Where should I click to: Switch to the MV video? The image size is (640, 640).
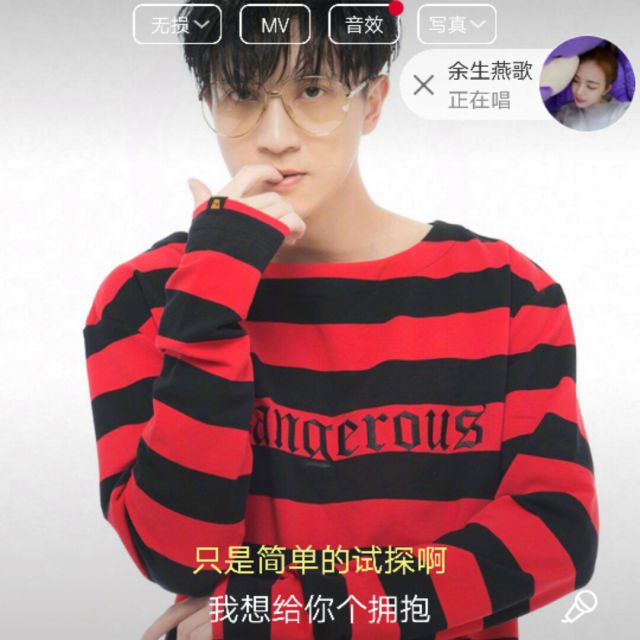pyautogui.click(x=275, y=24)
